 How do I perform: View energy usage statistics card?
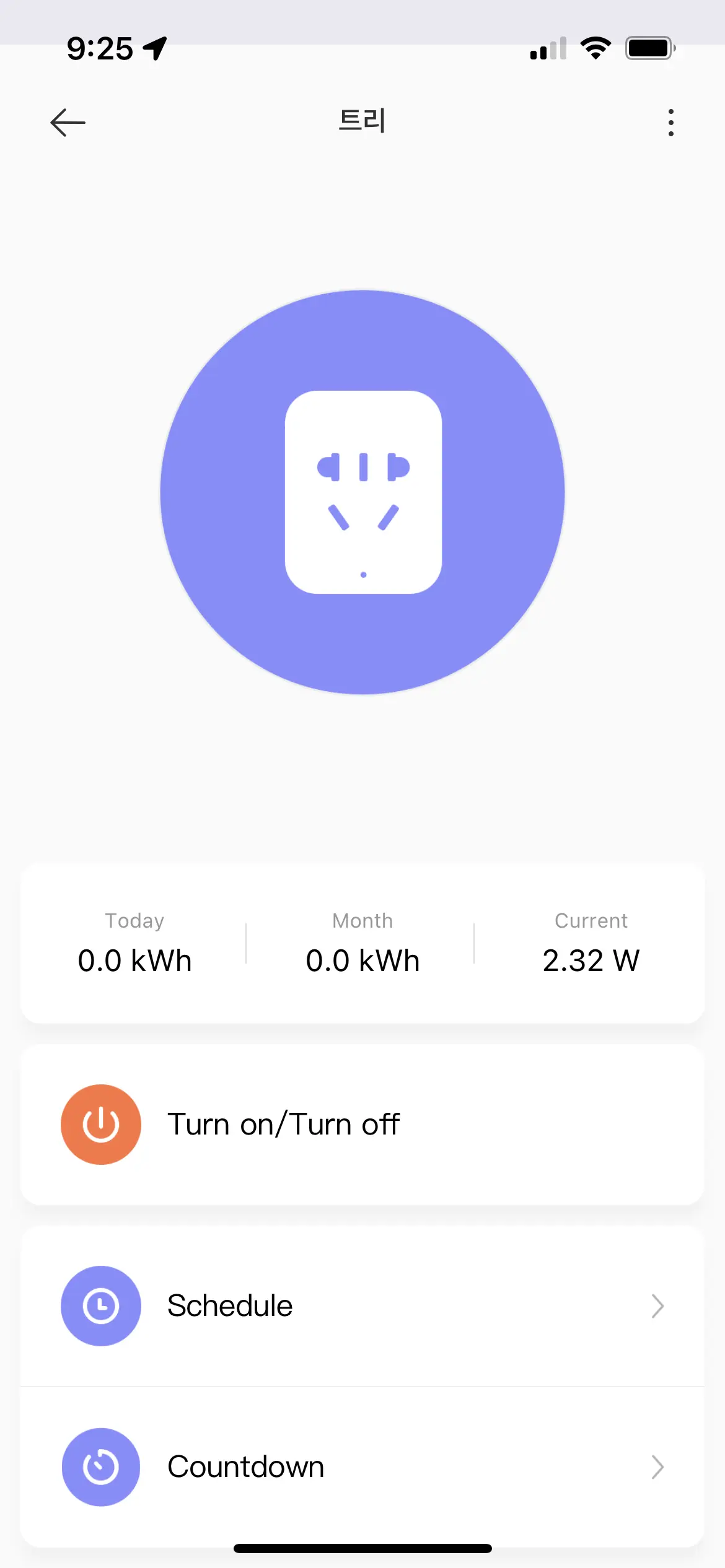(x=362, y=943)
